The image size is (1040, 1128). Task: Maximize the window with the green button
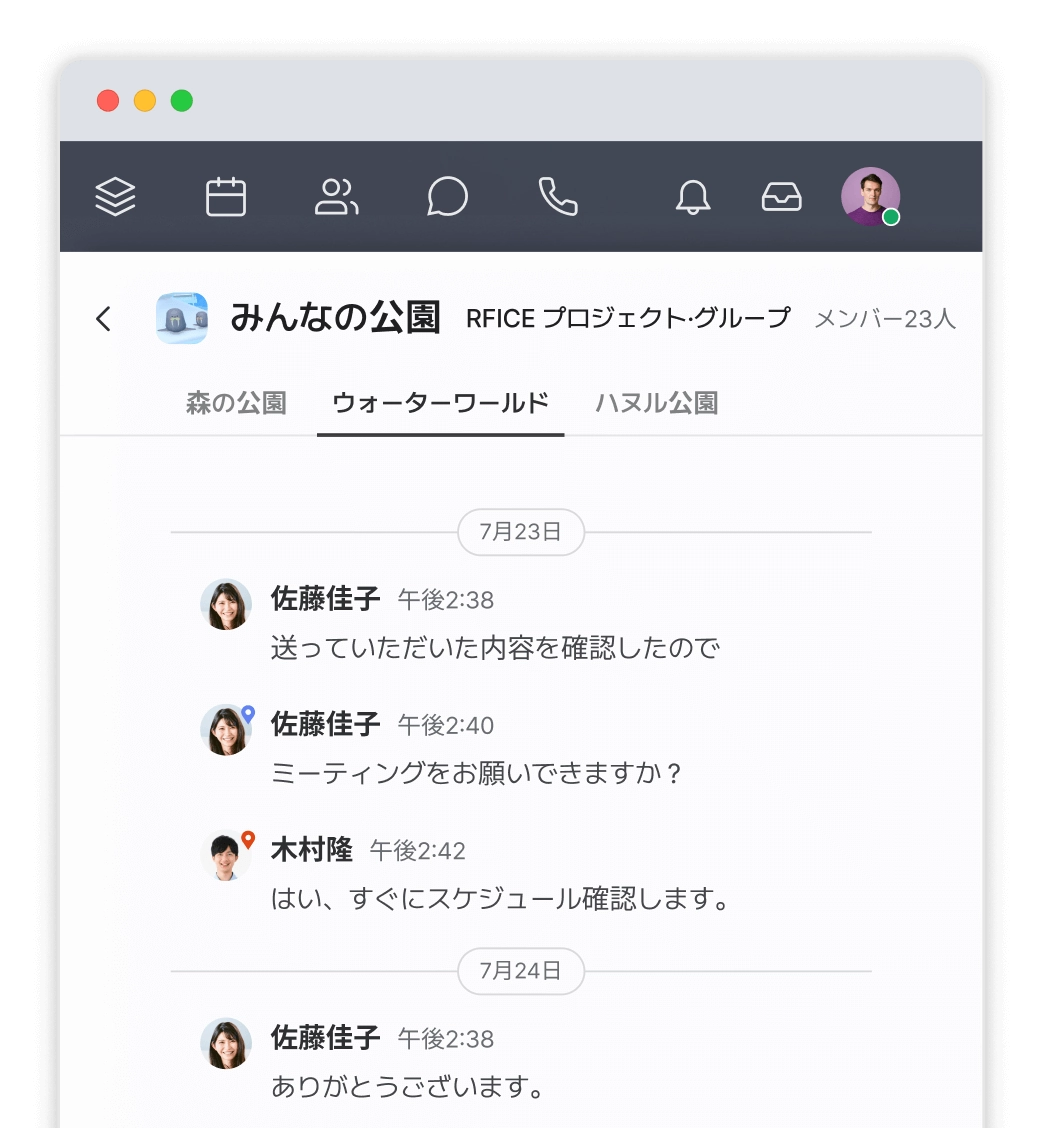point(182,101)
